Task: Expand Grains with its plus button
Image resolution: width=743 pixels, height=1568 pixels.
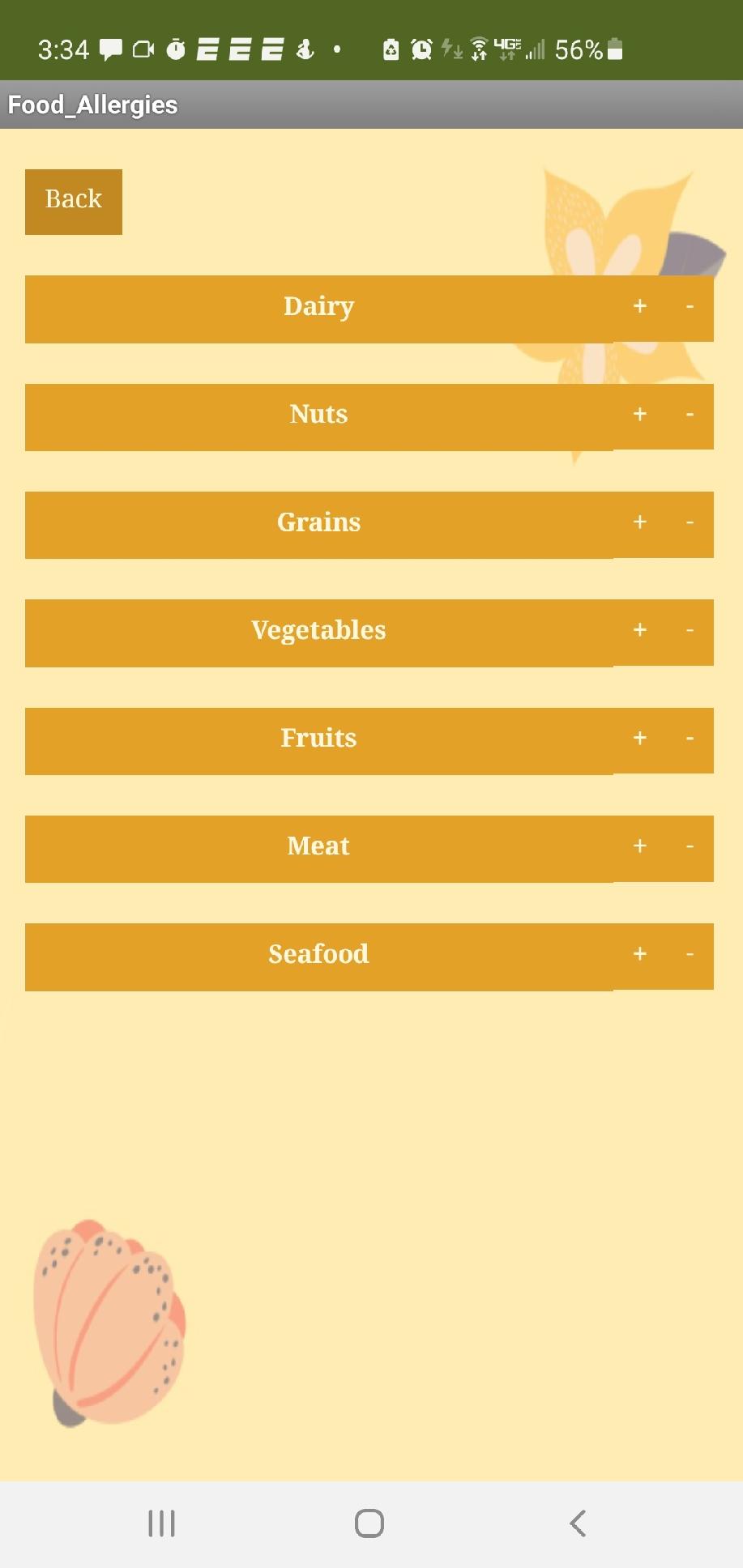Action: pos(640,522)
